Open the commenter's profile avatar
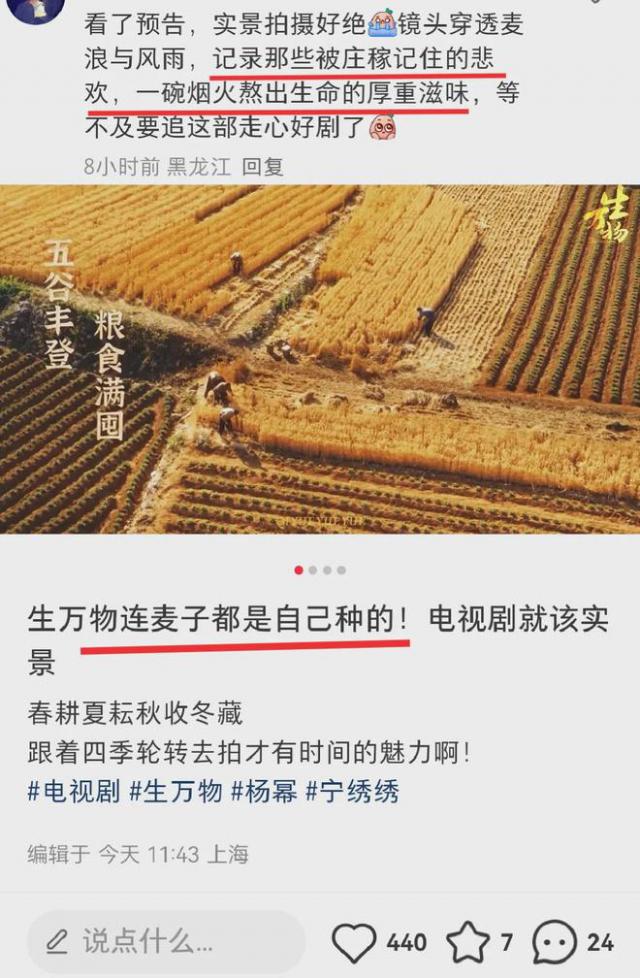640x978 pixels. click(x=36, y=8)
